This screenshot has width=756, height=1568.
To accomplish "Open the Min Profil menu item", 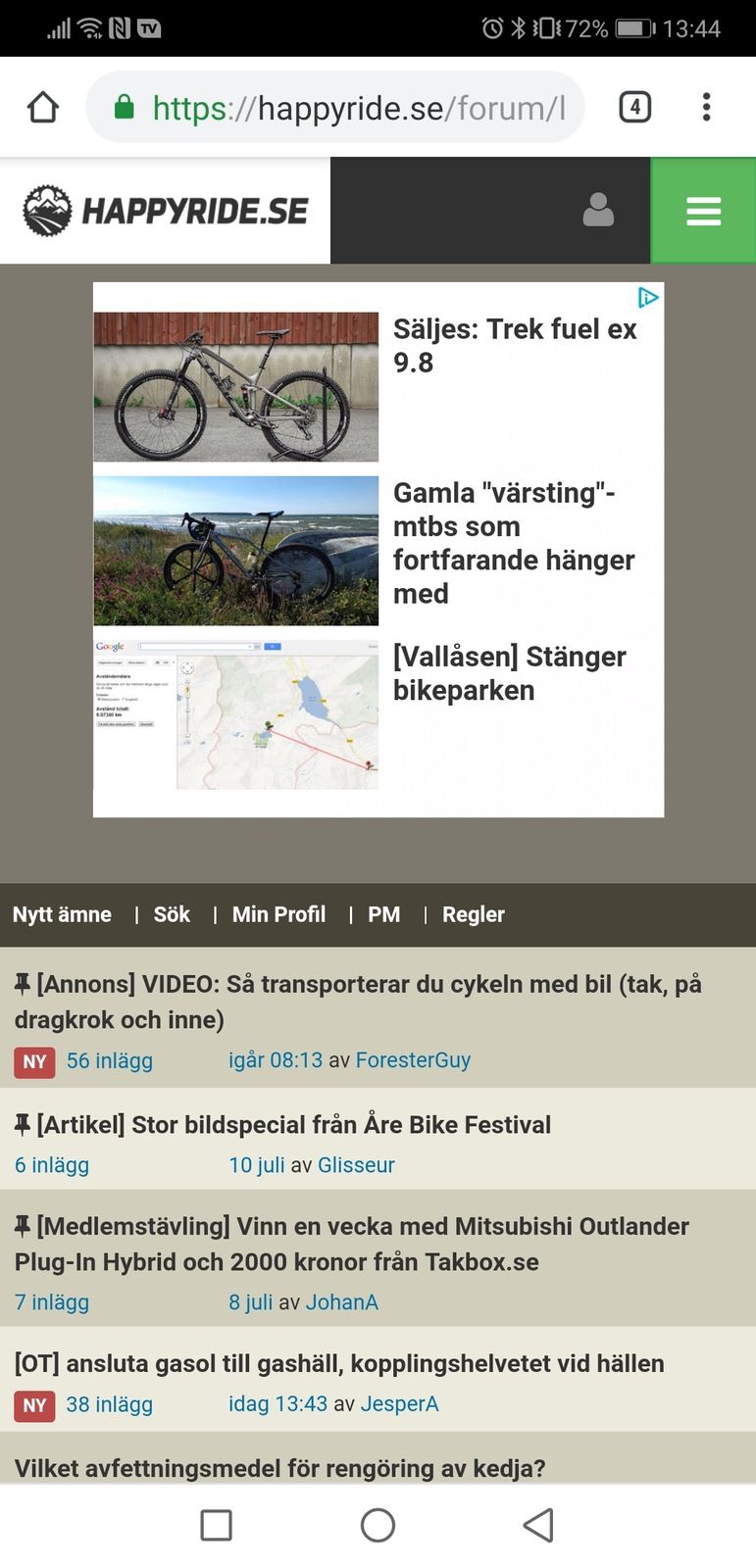I will [278, 914].
